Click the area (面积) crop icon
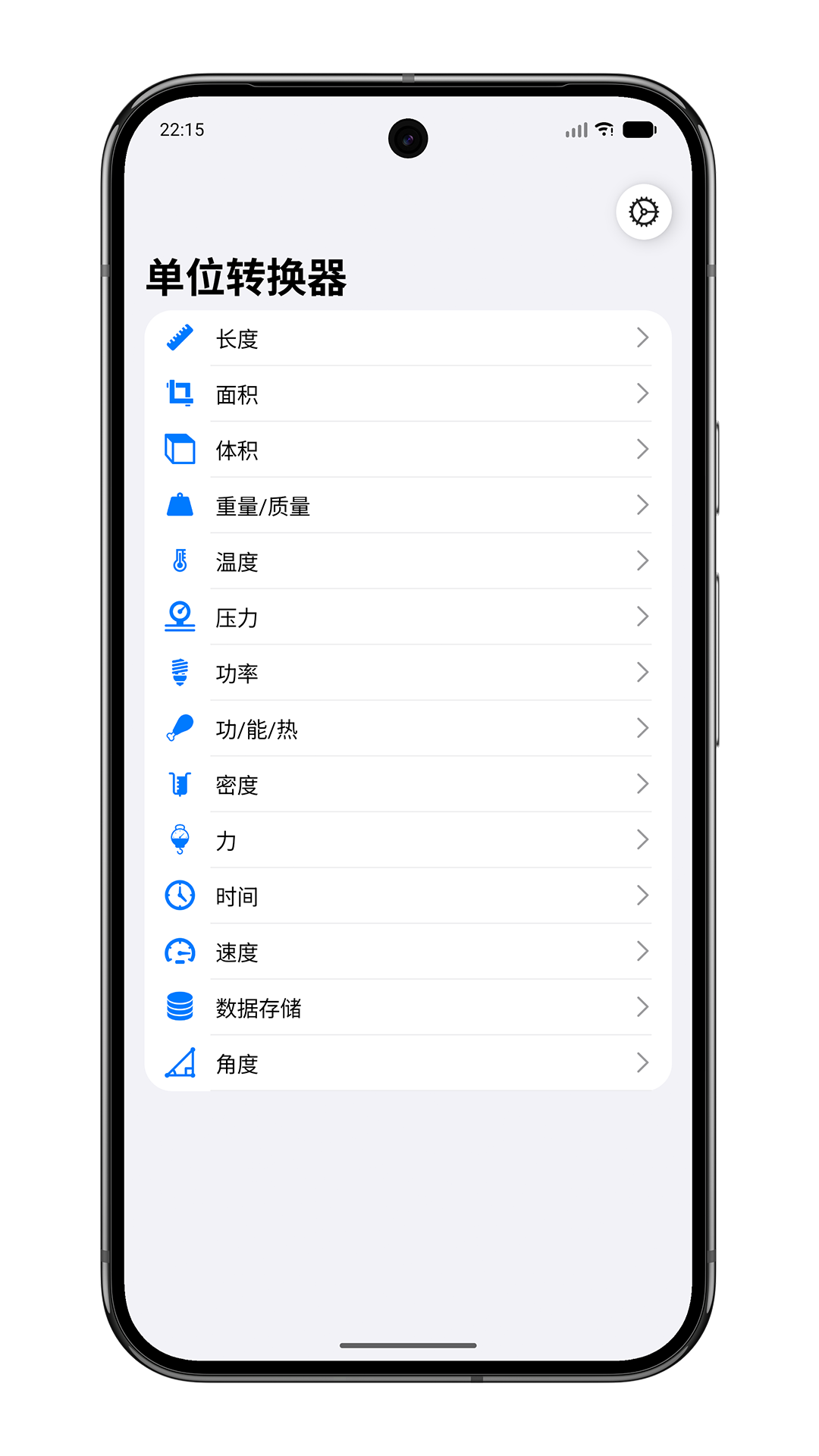 [x=180, y=394]
